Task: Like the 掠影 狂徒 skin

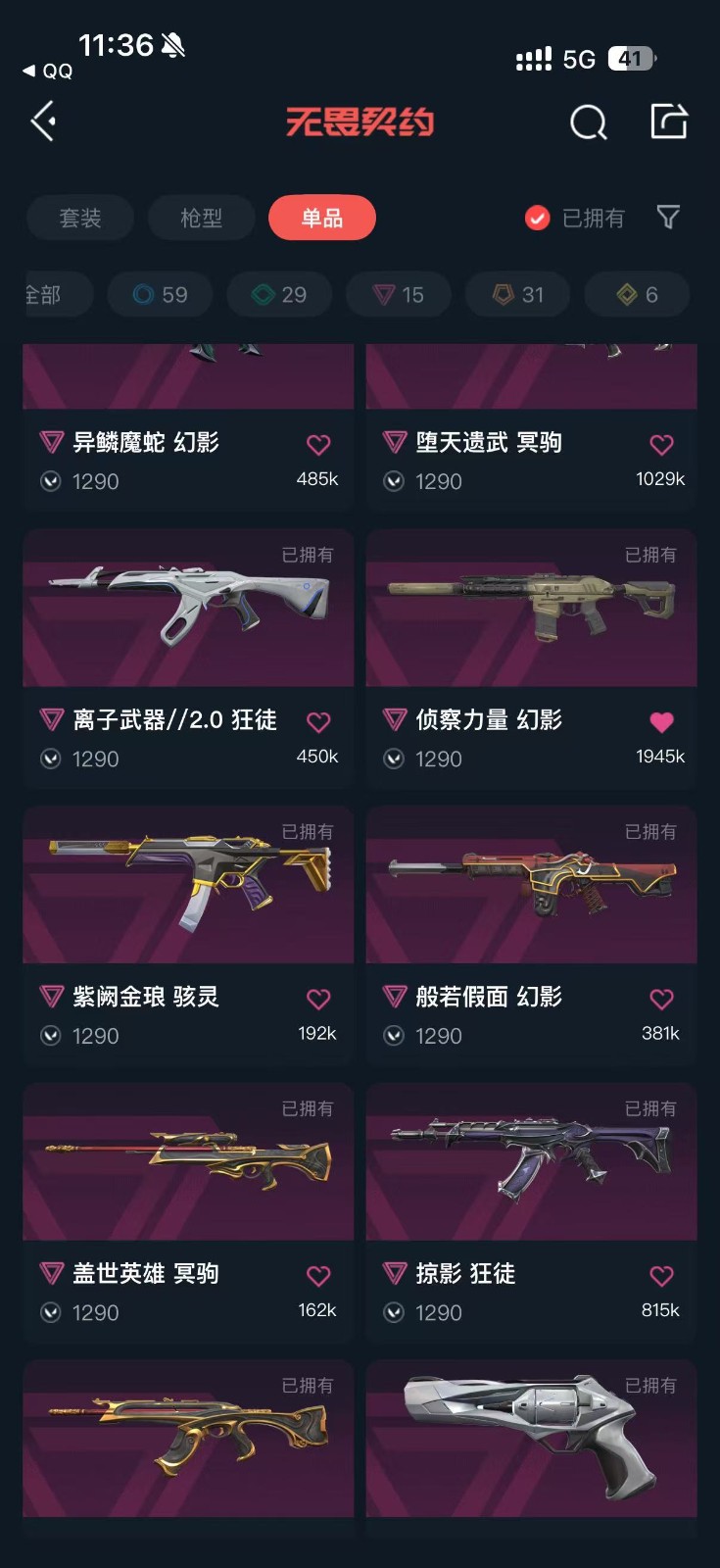Action: (661, 1276)
